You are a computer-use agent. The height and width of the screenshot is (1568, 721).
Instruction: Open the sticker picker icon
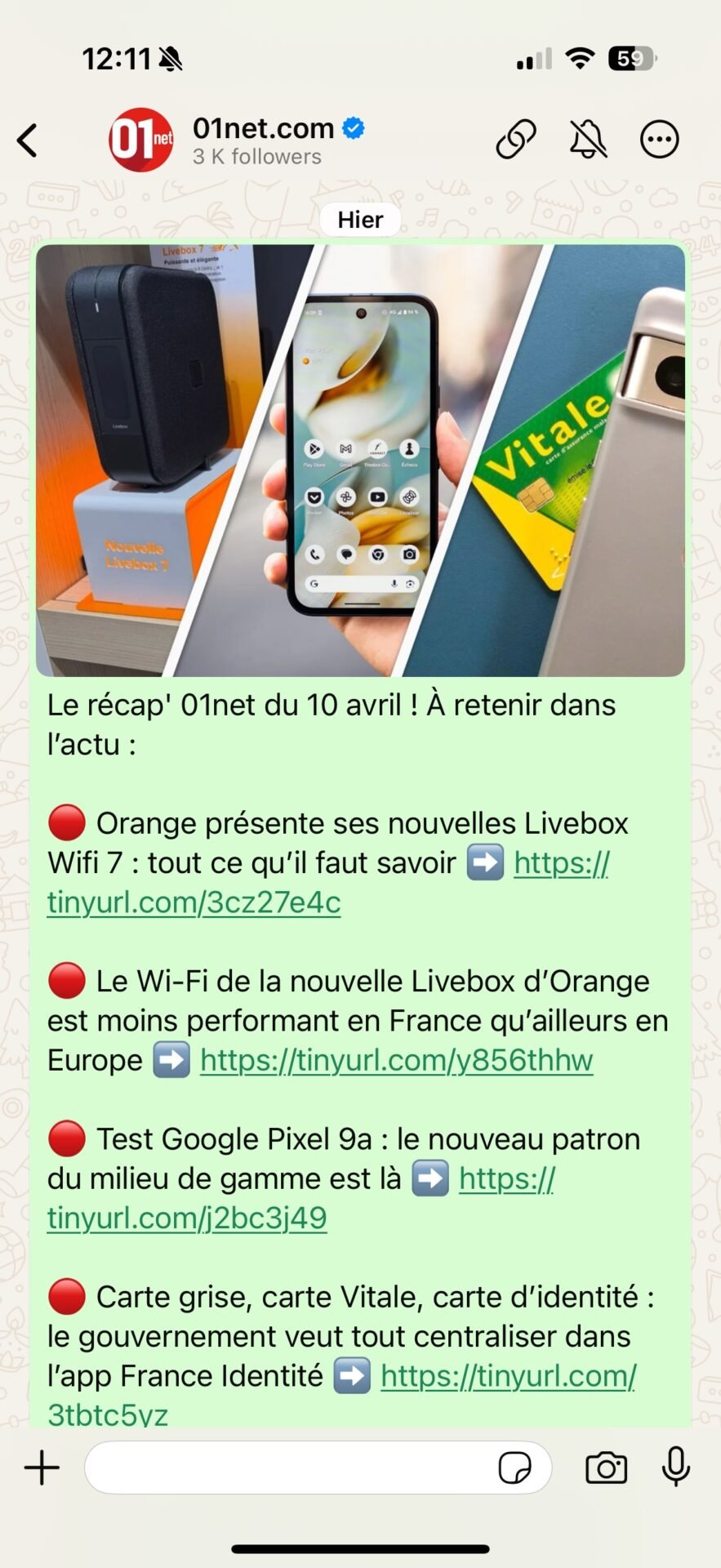click(x=514, y=1468)
